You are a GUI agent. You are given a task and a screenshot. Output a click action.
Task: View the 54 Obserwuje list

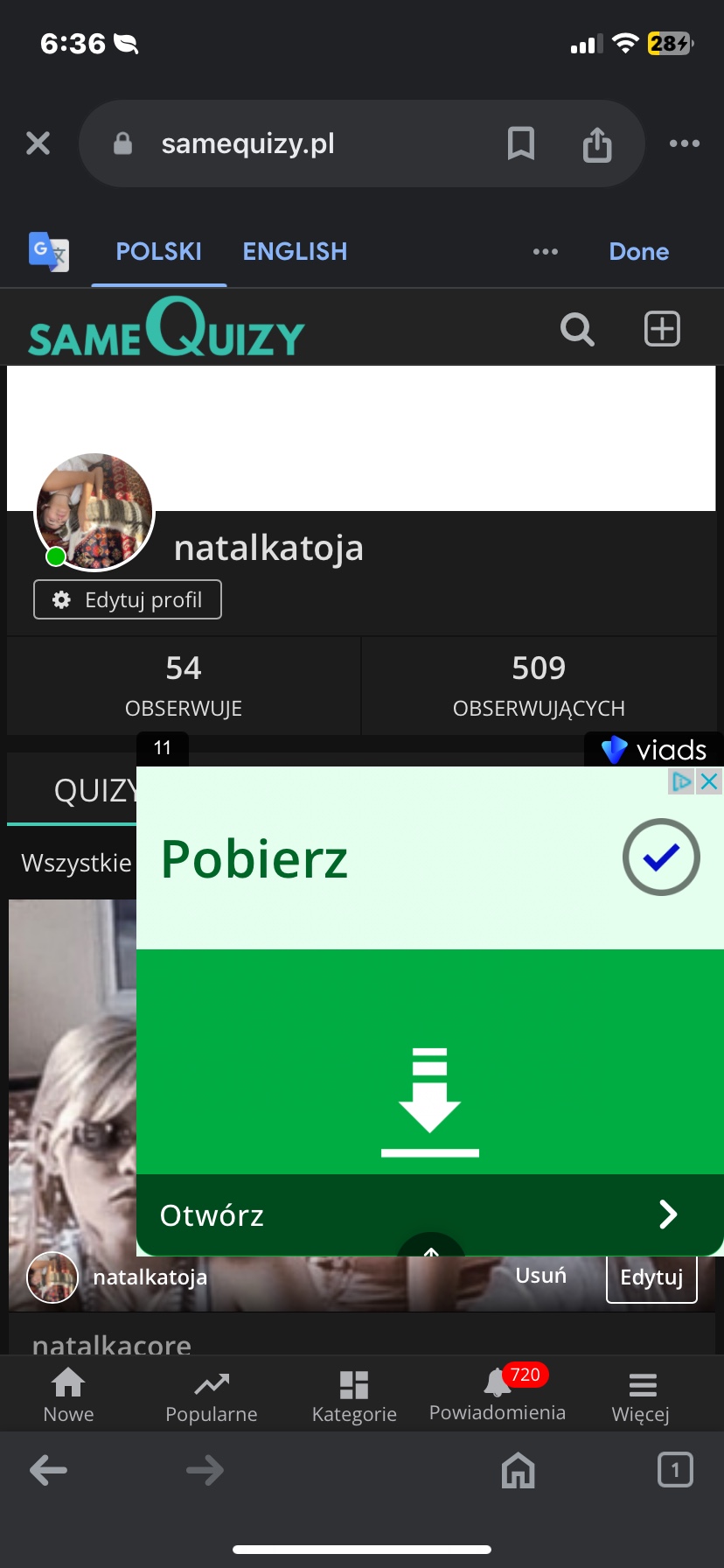point(184,685)
